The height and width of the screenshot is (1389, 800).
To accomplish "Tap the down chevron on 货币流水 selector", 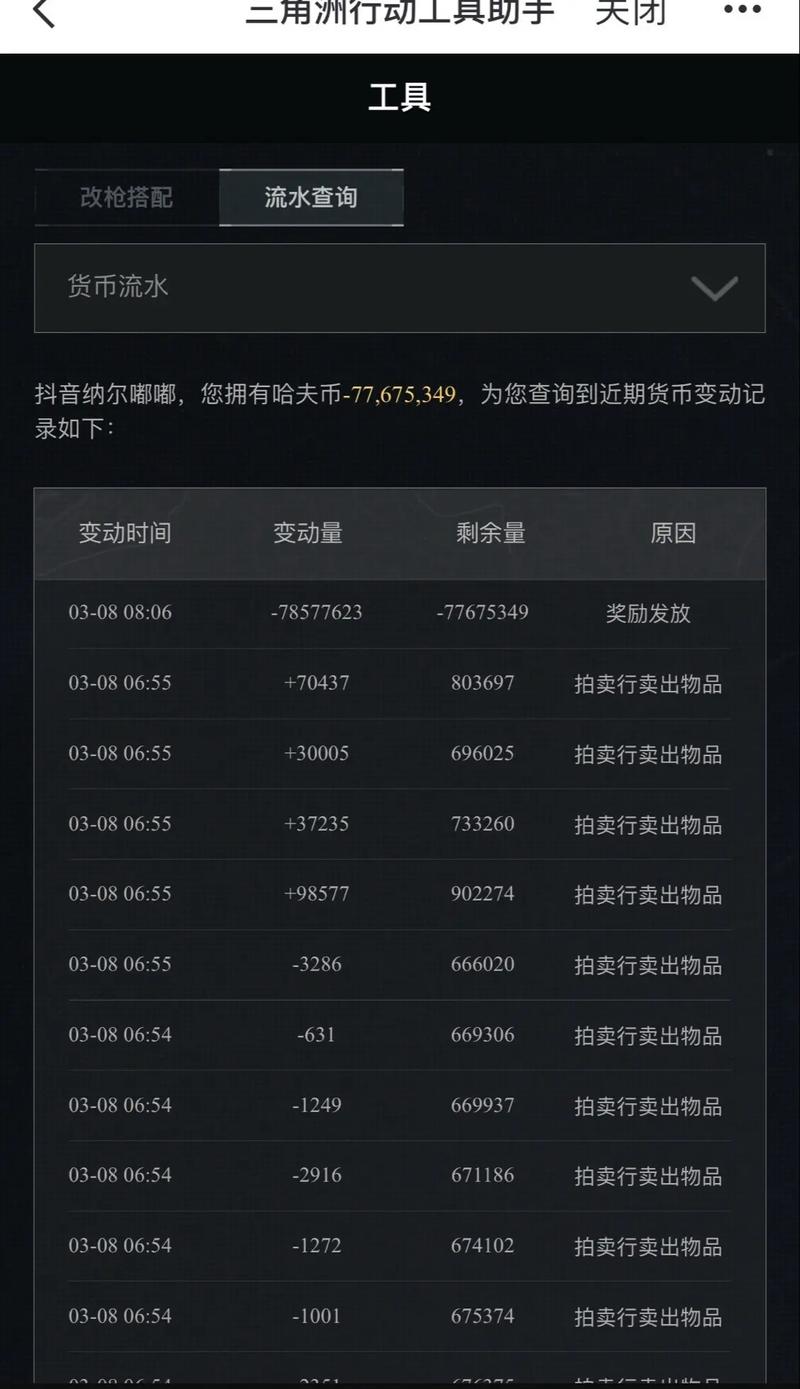I will [713, 289].
